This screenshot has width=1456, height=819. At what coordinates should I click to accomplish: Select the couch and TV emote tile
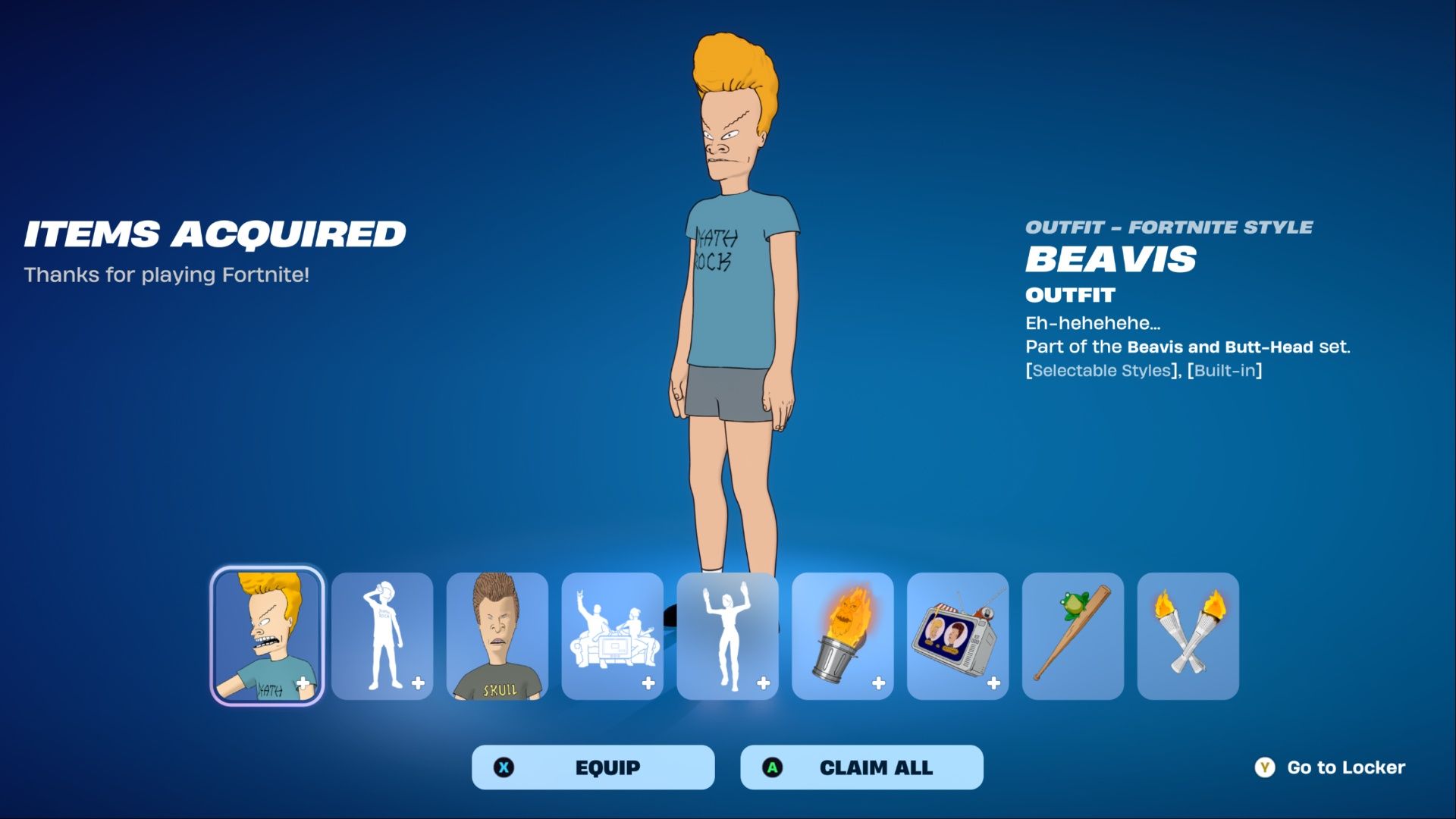click(613, 635)
